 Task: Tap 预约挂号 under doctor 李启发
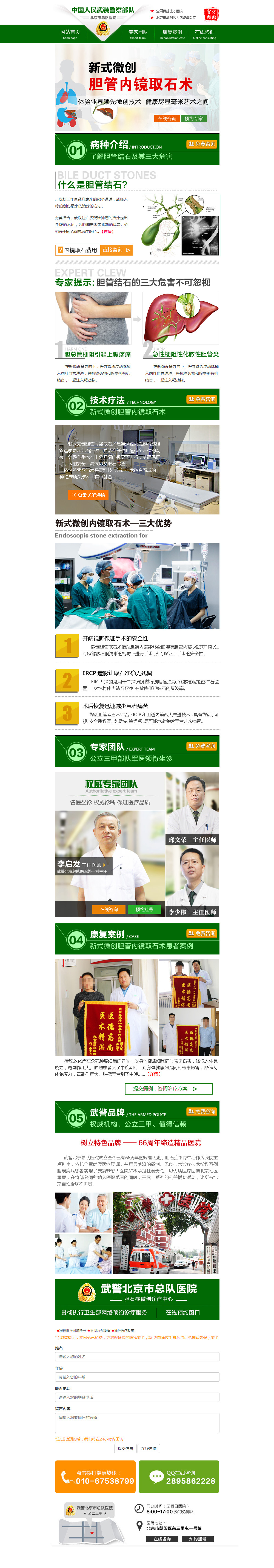point(144,909)
